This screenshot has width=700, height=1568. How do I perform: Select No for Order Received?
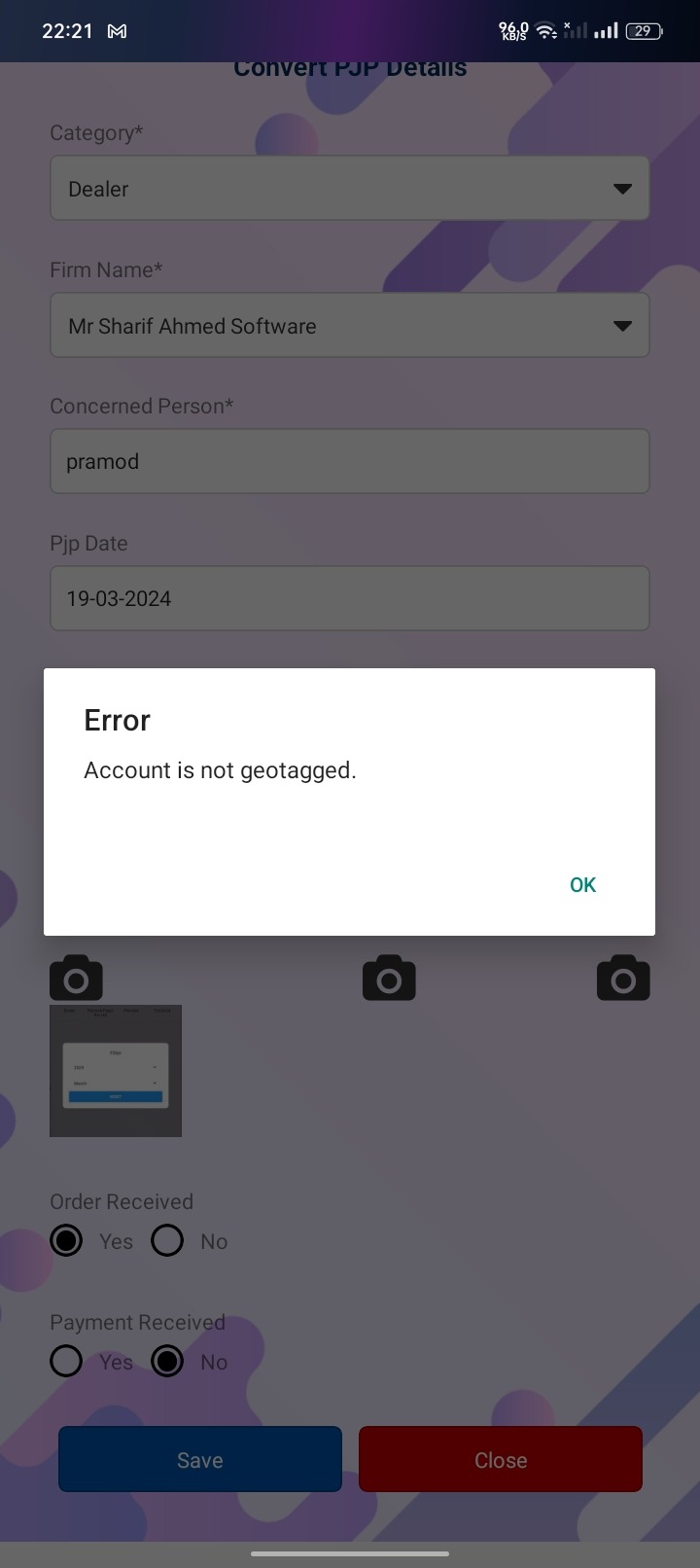pos(167,1241)
